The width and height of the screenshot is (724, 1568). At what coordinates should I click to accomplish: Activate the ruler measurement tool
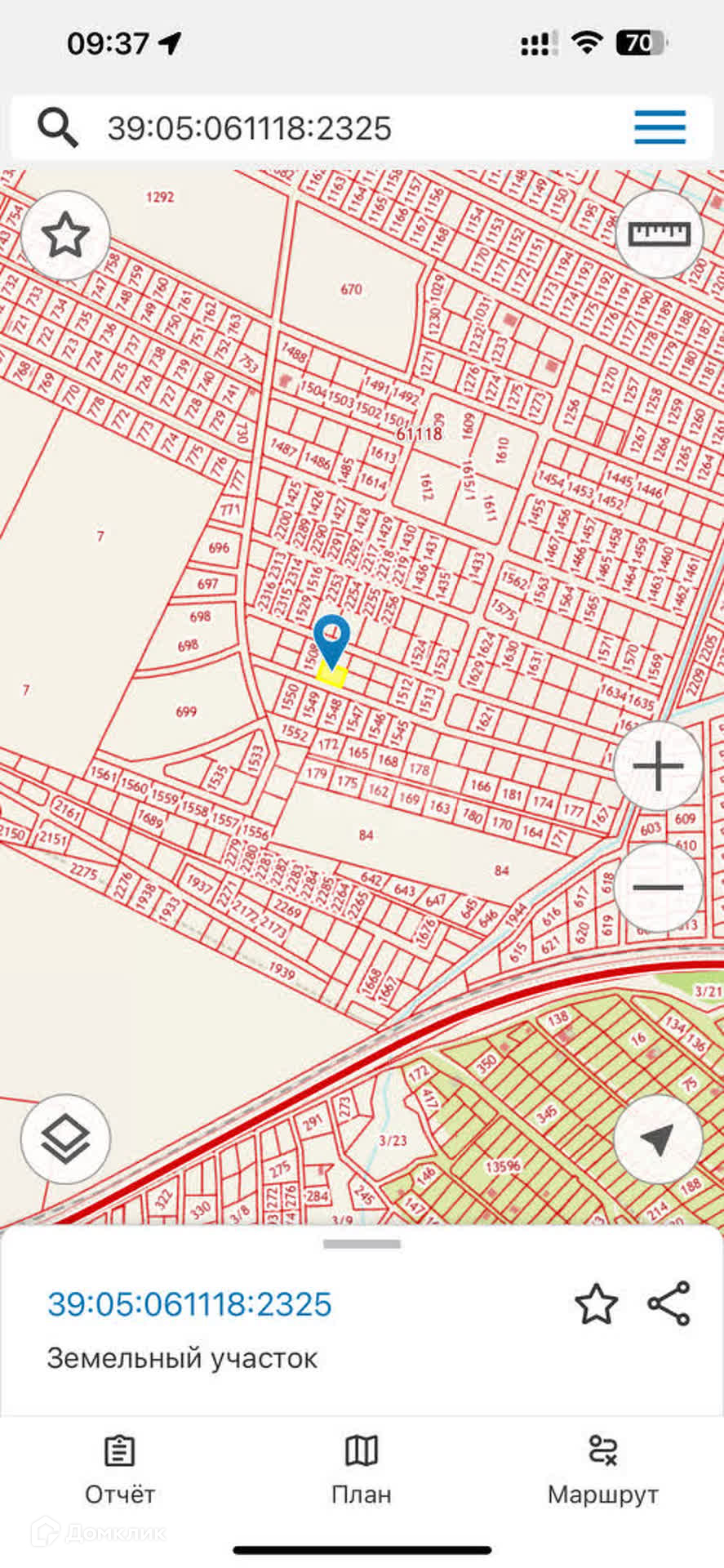[x=659, y=234]
